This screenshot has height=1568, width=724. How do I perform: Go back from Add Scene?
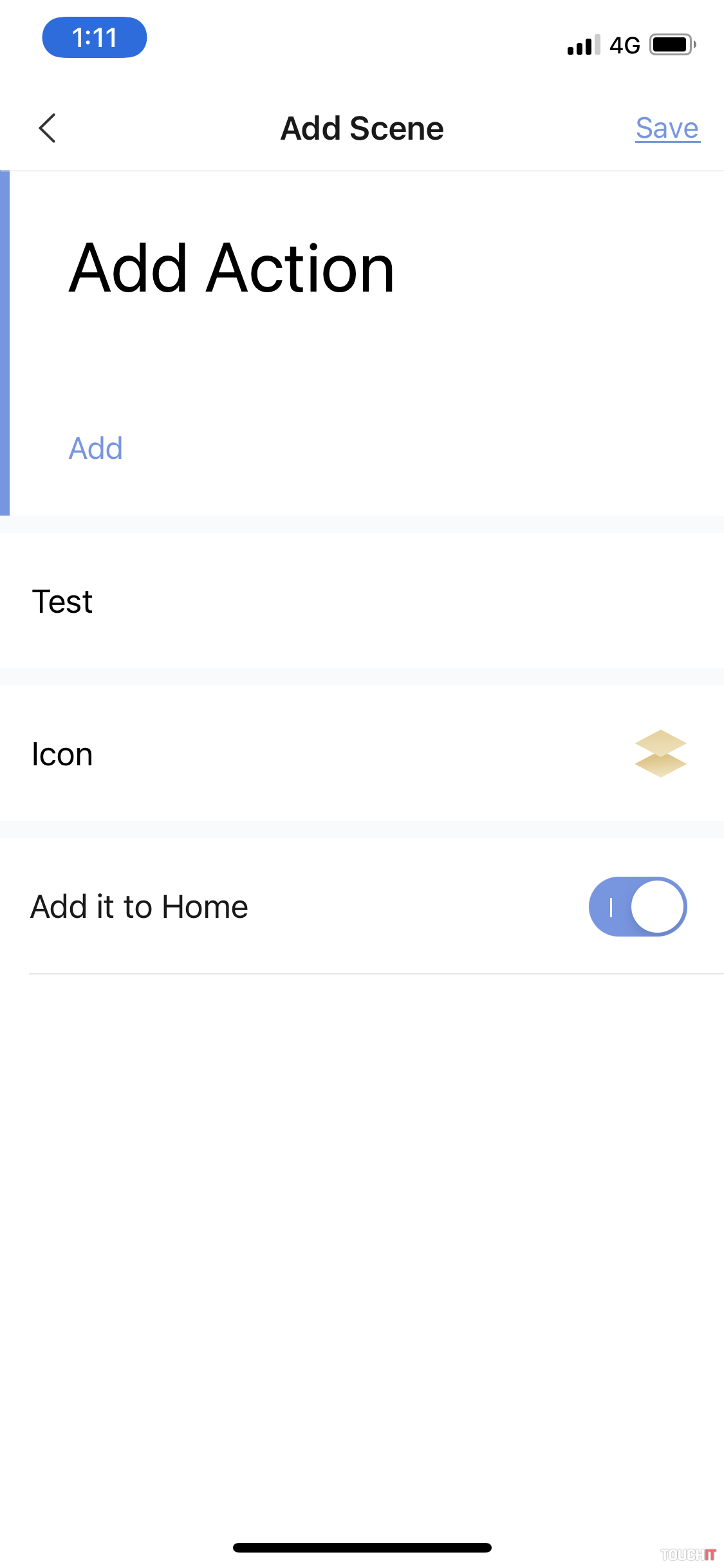point(48,128)
